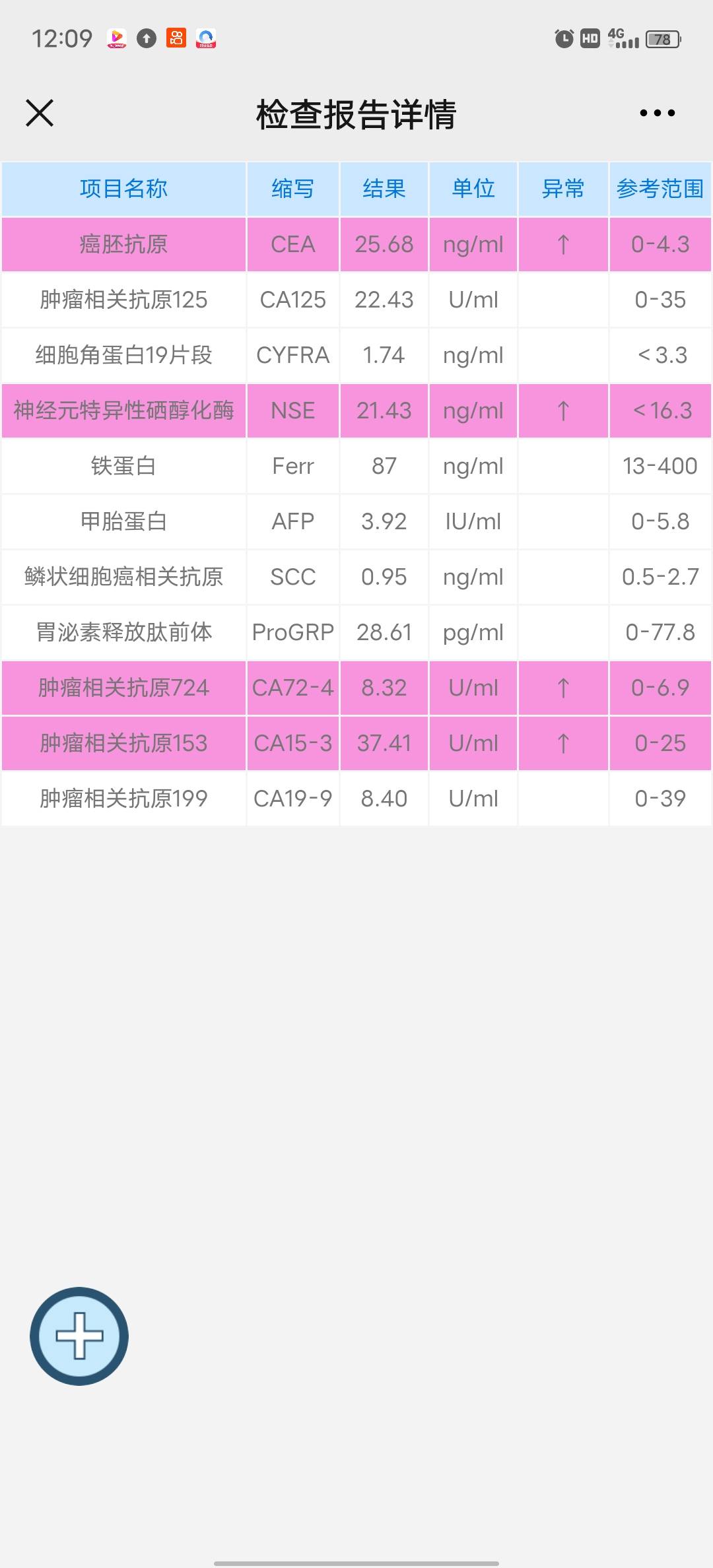Tap the video app icon in status bar
Image resolution: width=713 pixels, height=1568 pixels.
pyautogui.click(x=115, y=40)
